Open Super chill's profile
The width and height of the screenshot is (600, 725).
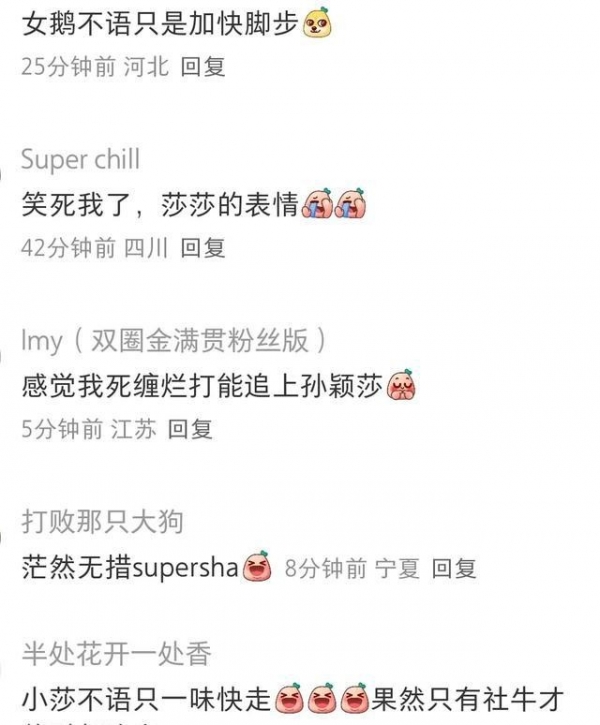click(80, 160)
